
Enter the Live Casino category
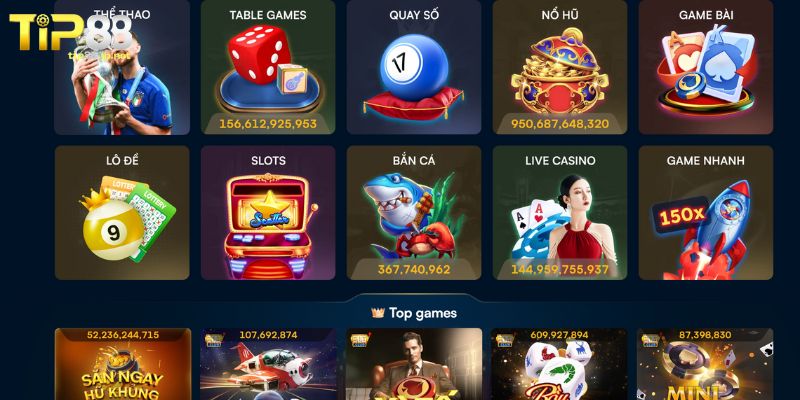(560, 213)
